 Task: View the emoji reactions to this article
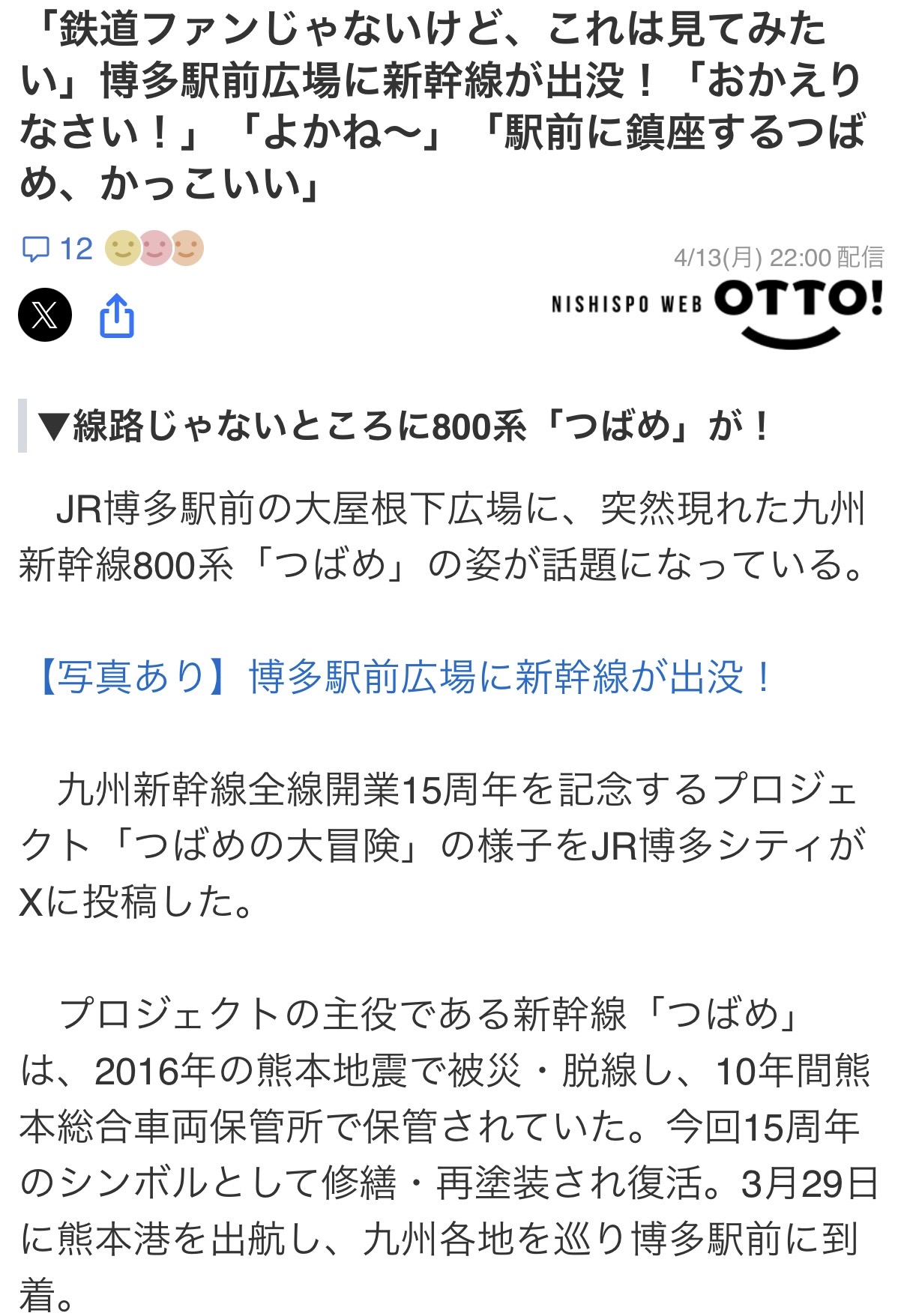(154, 248)
